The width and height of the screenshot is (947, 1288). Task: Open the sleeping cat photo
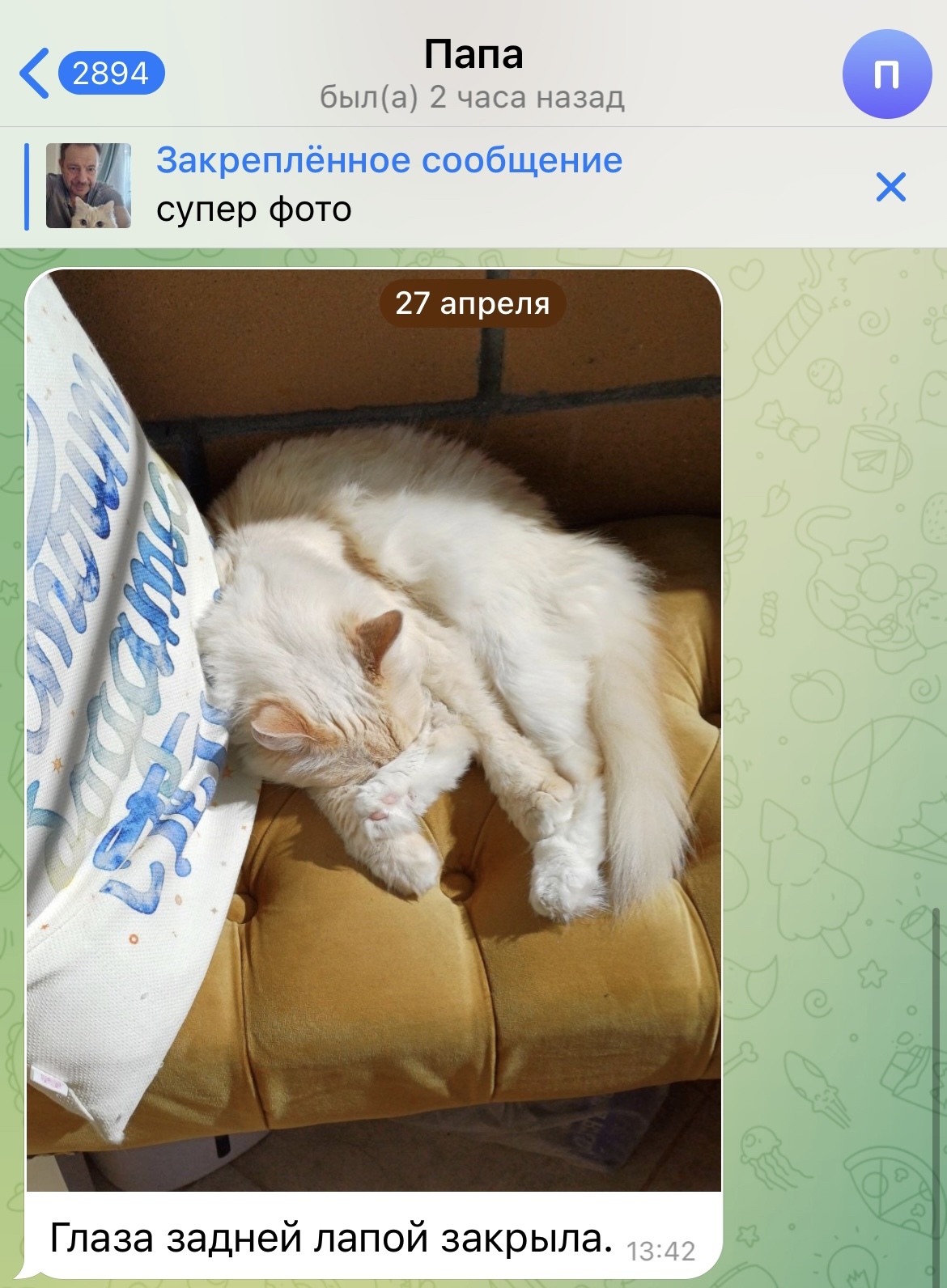(374, 728)
